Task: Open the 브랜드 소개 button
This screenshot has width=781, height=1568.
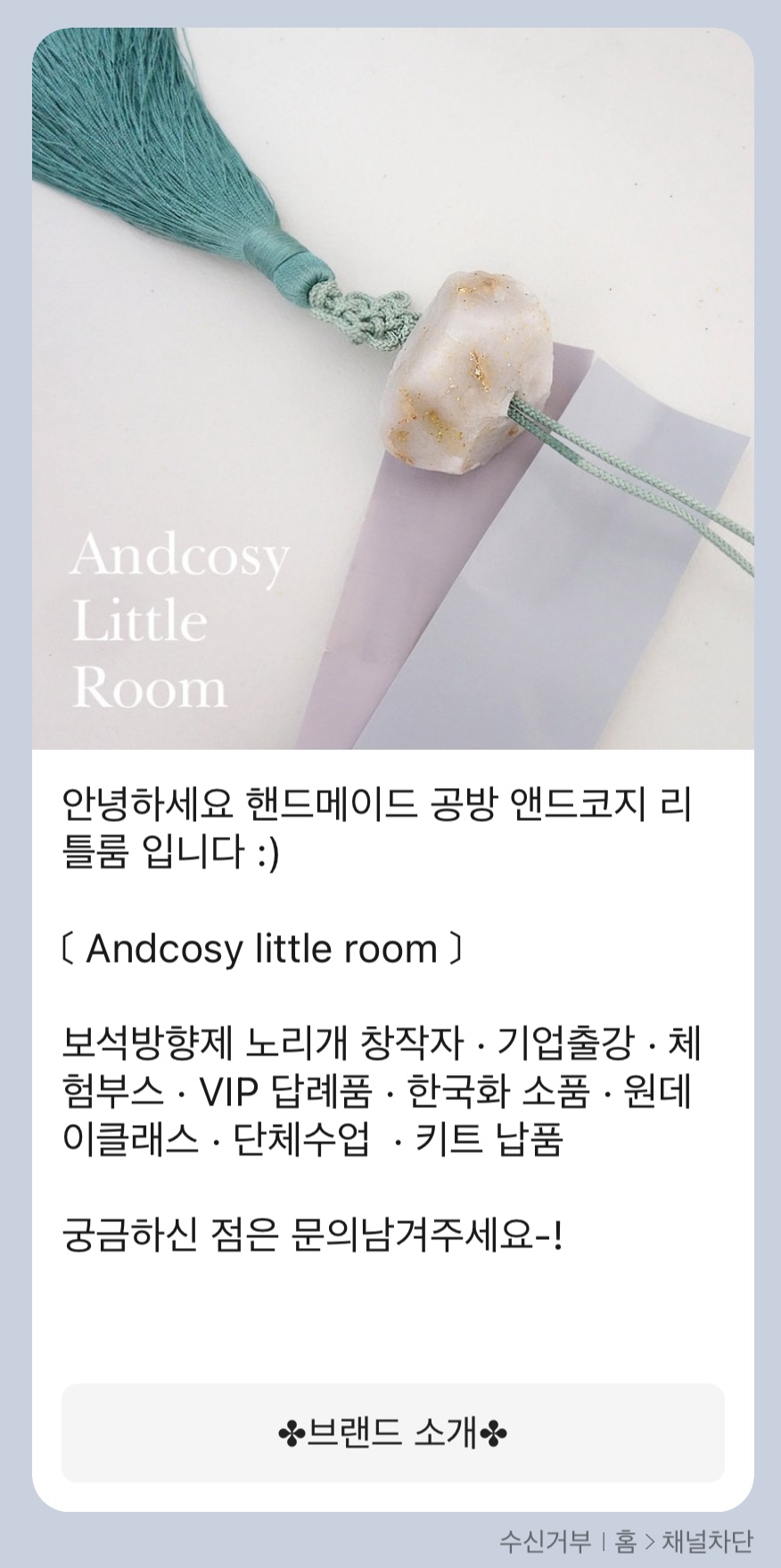Action: tap(392, 1433)
